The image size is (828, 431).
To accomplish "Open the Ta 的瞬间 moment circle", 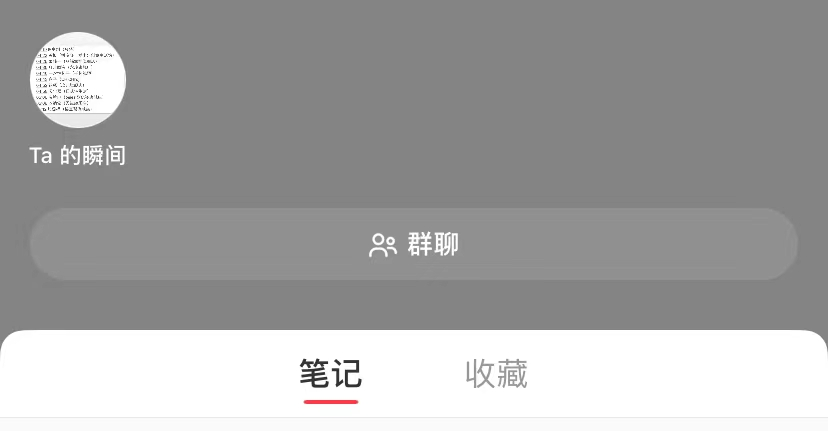I will (78, 80).
